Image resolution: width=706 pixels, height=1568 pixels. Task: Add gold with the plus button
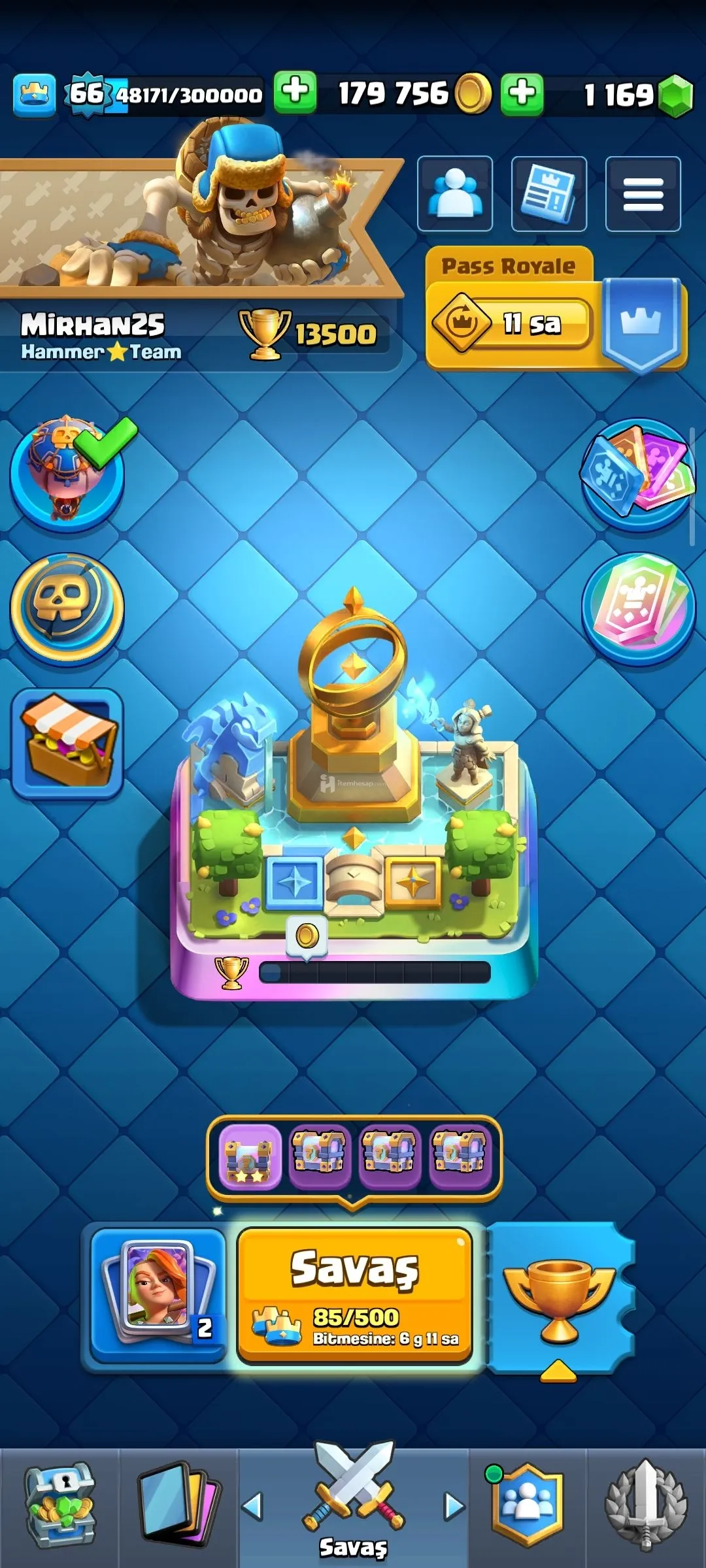point(295,92)
